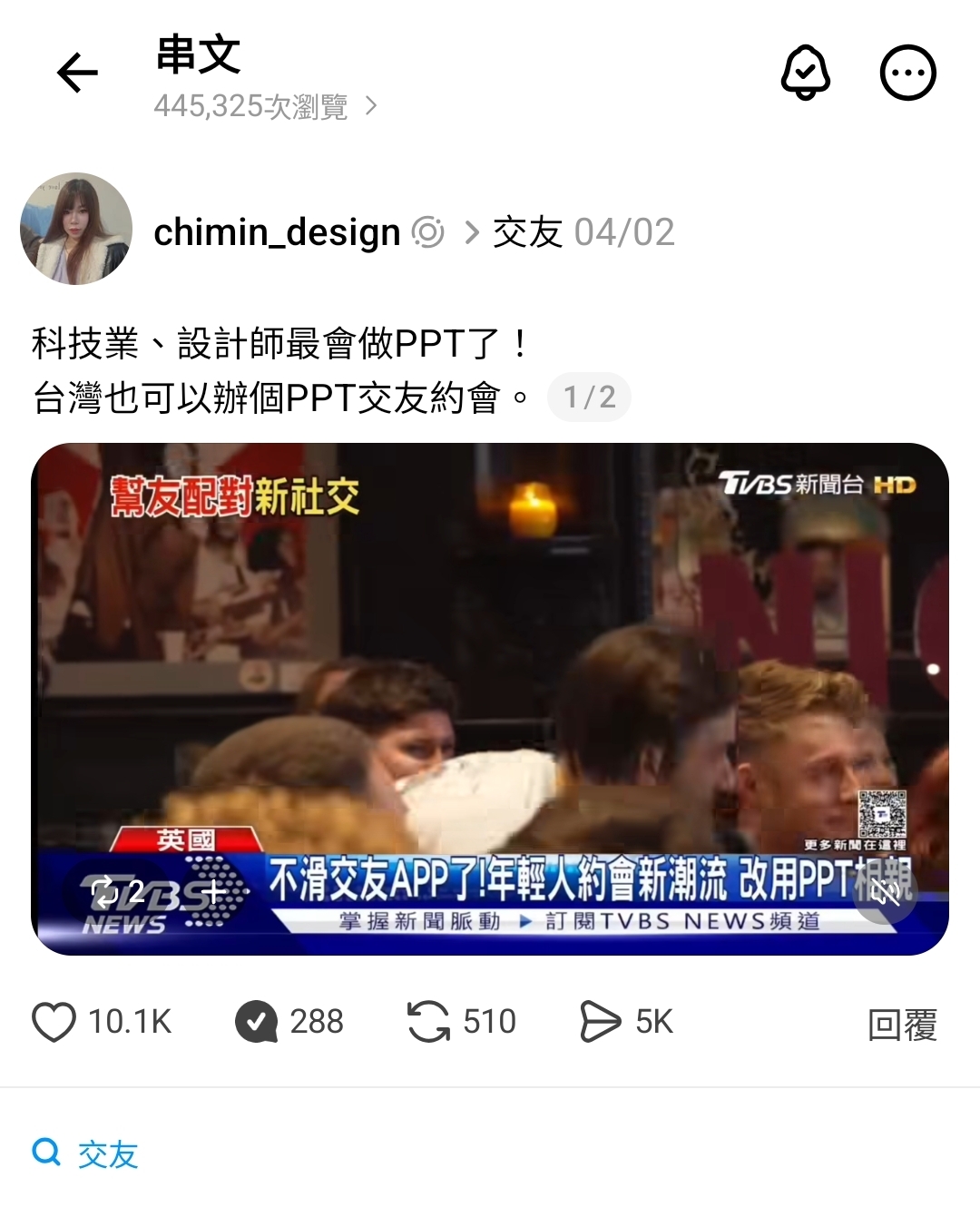Go back with the arrow icon
Image resolution: width=980 pixels, height=1207 pixels.
[x=77, y=73]
